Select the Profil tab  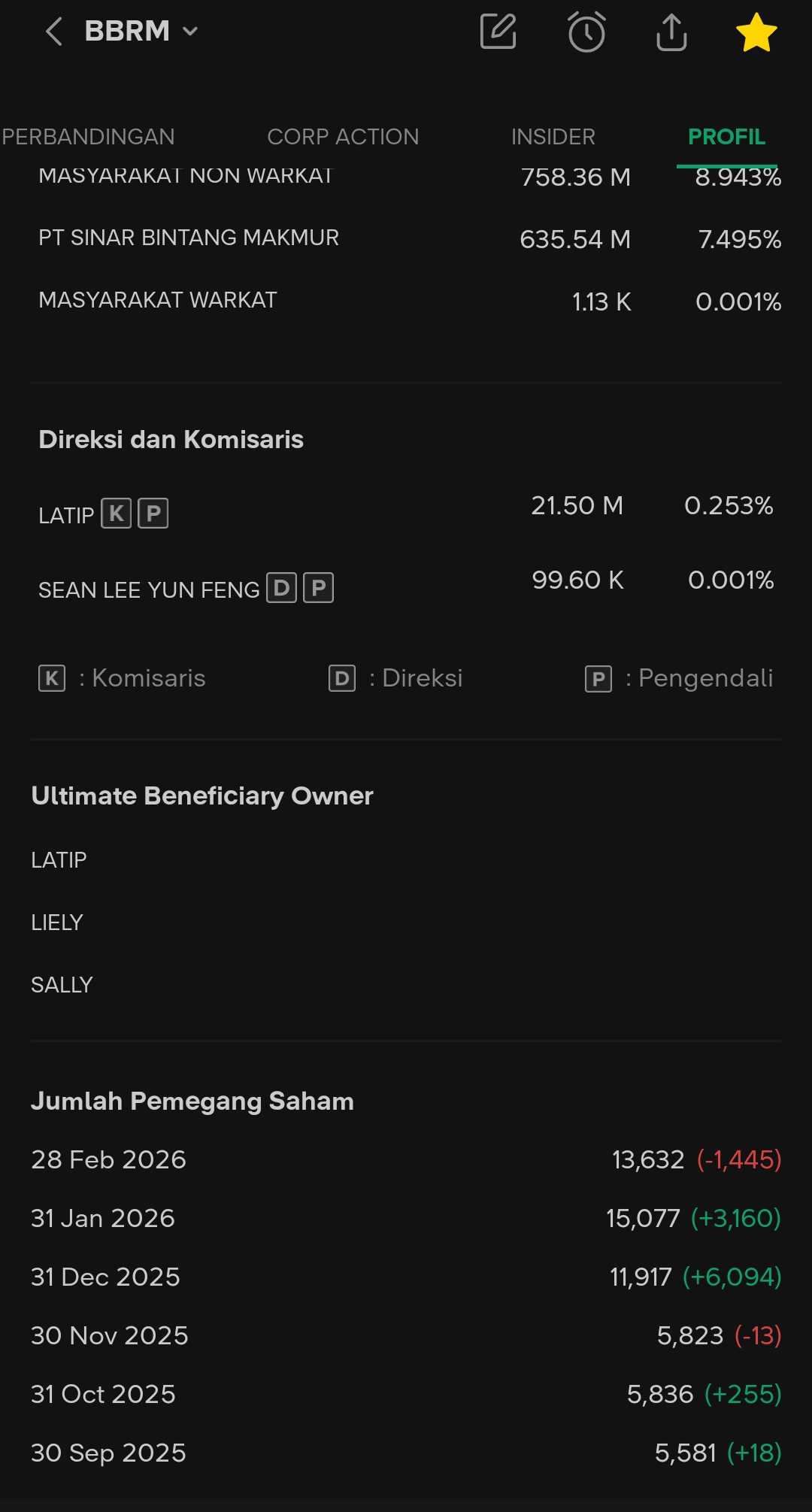click(726, 137)
